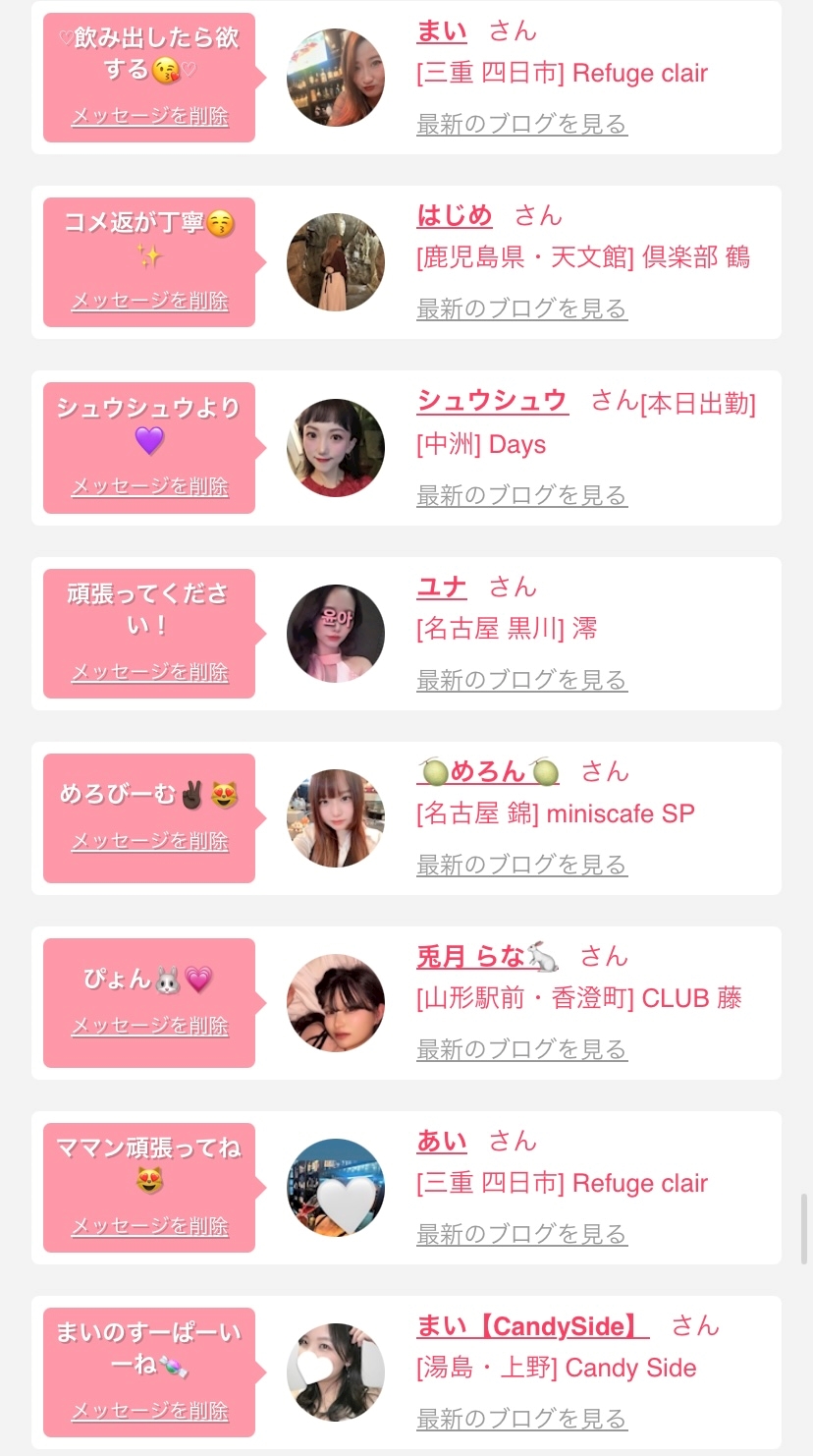Open 兎月 らな's profile name link
Screen dimensions: 813x1456
click(487, 957)
